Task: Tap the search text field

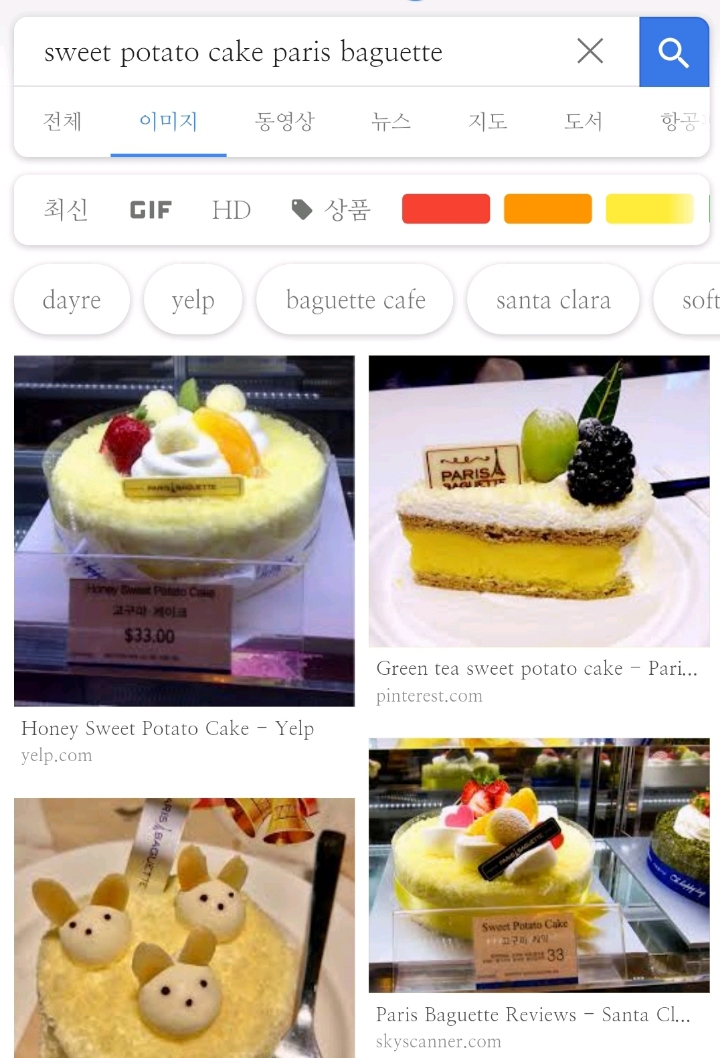Action: (290, 52)
